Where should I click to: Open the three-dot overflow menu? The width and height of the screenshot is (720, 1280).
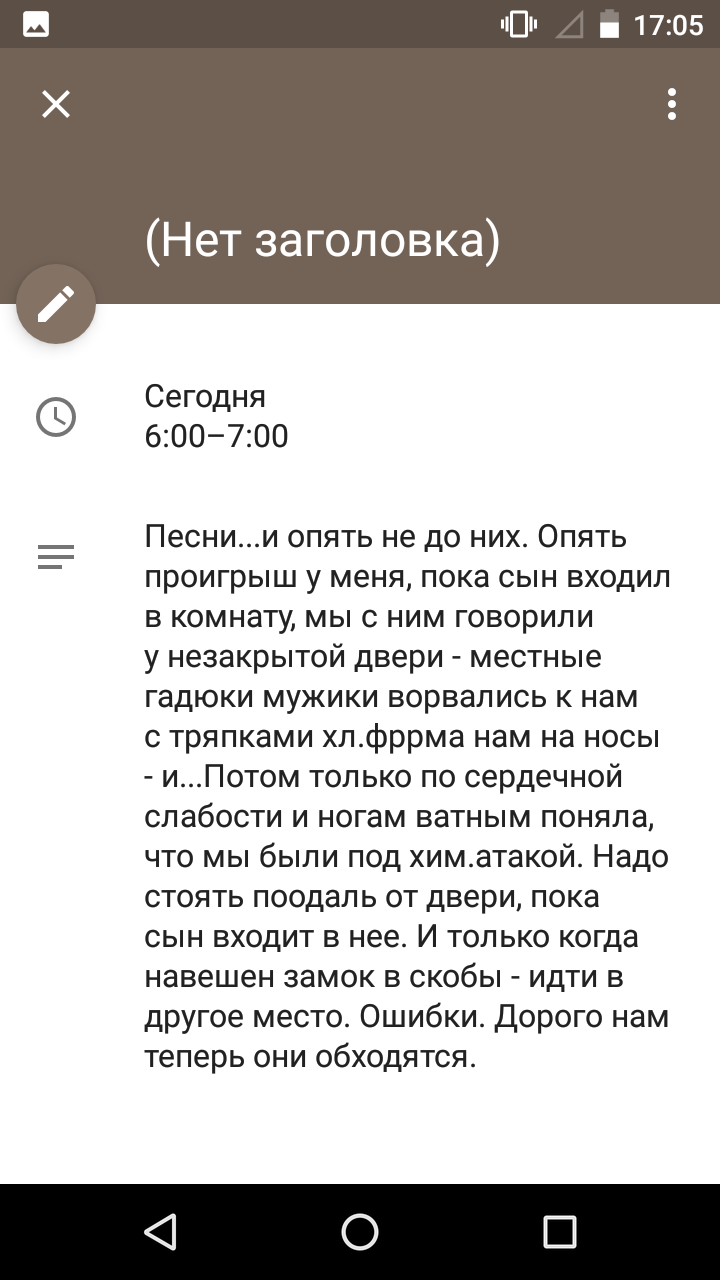point(672,104)
